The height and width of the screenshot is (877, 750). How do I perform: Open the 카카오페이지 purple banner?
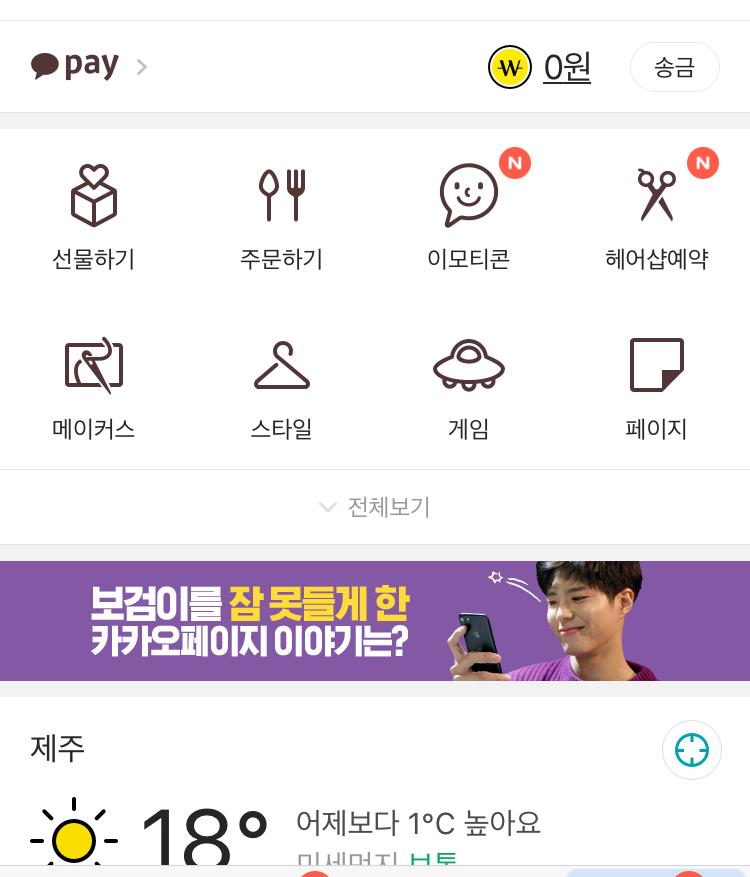point(375,621)
